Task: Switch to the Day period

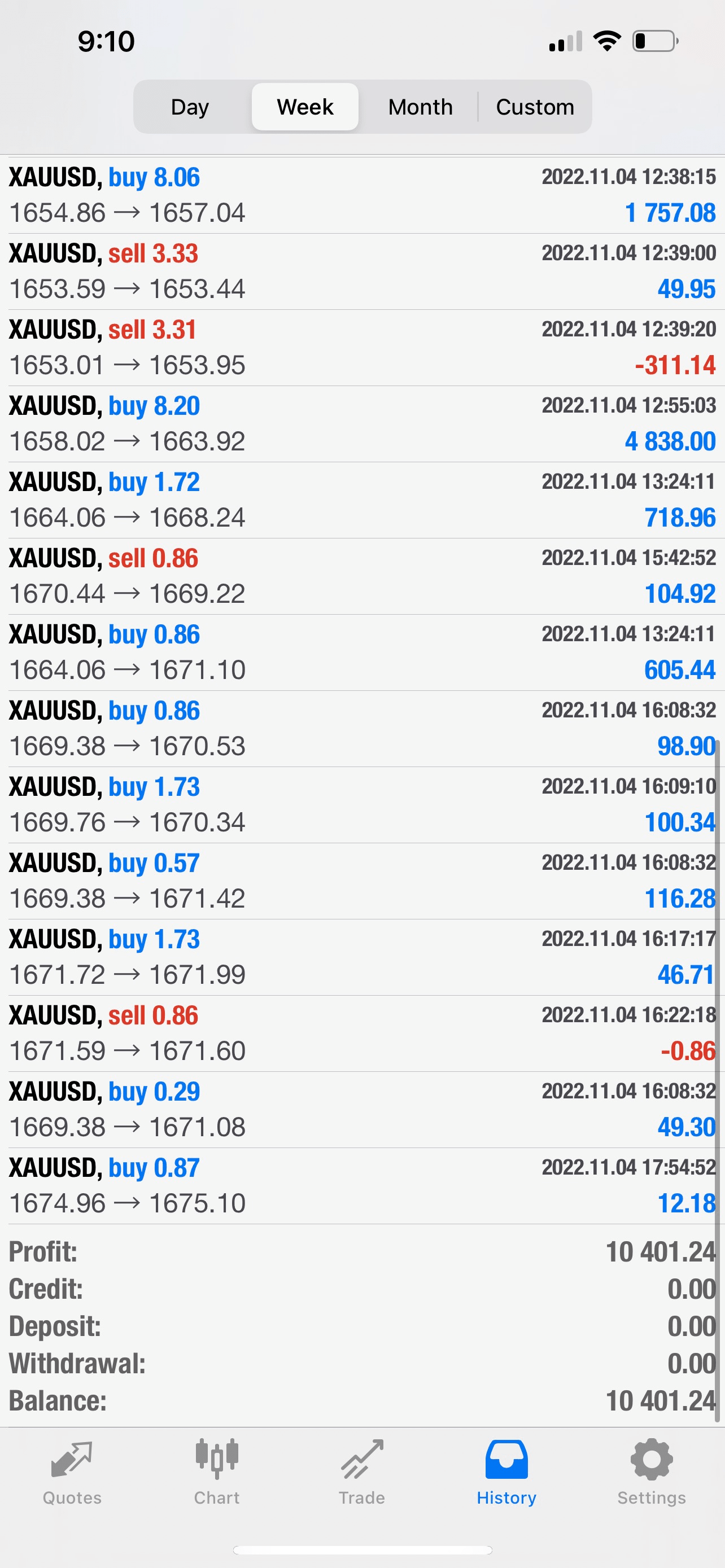Action: 190,107
